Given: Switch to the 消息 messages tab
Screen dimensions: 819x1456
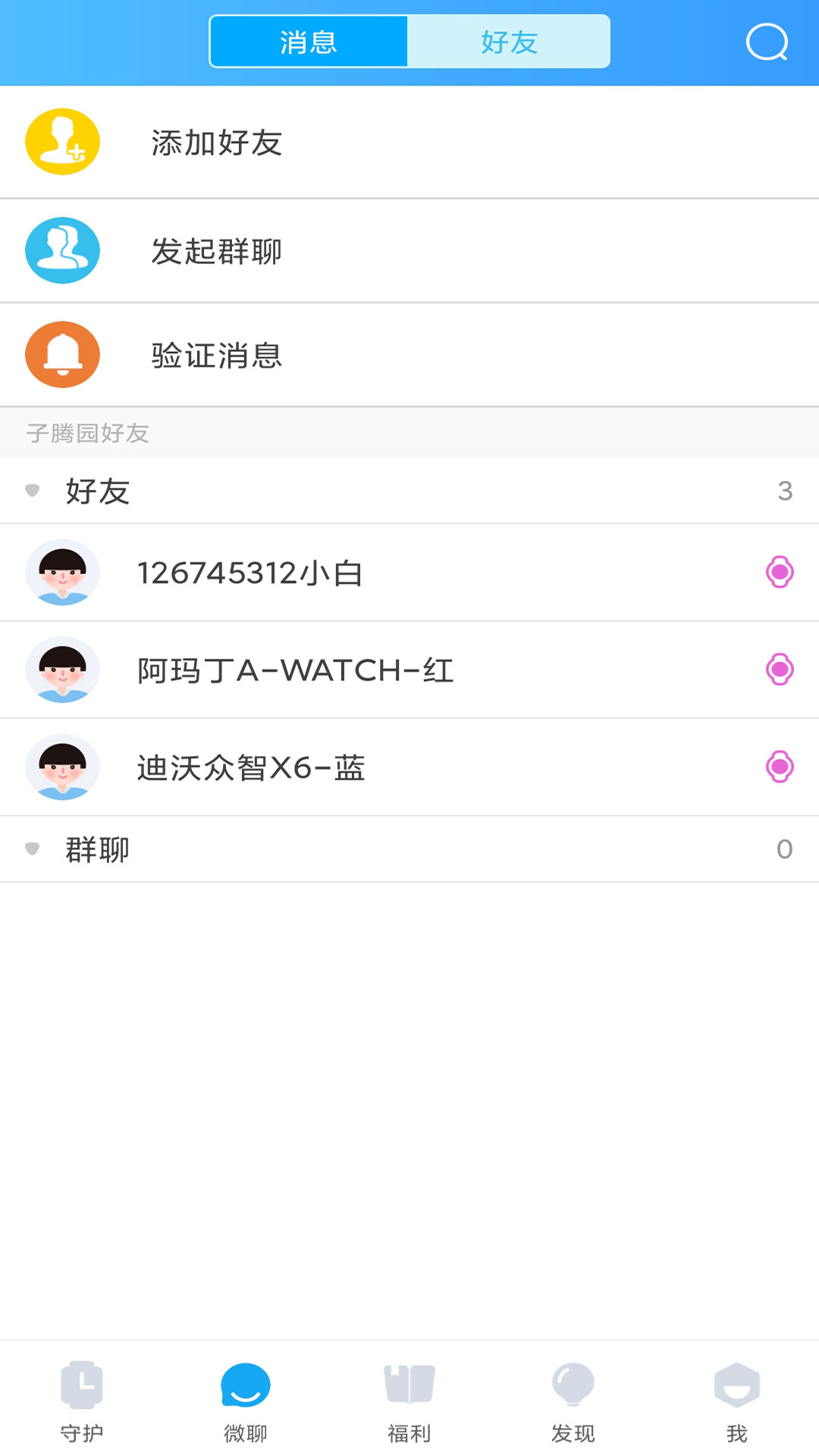Looking at the screenshot, I should point(309,42).
